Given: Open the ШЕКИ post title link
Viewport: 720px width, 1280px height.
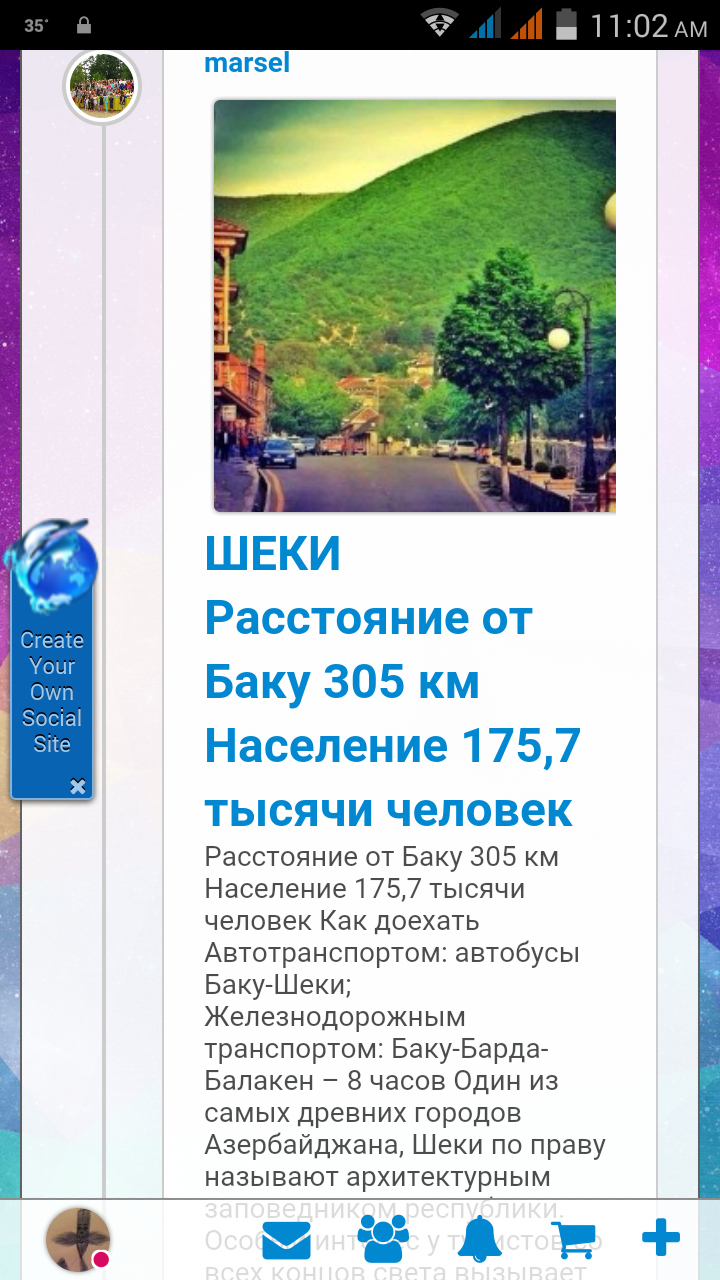Looking at the screenshot, I should coord(392,682).
